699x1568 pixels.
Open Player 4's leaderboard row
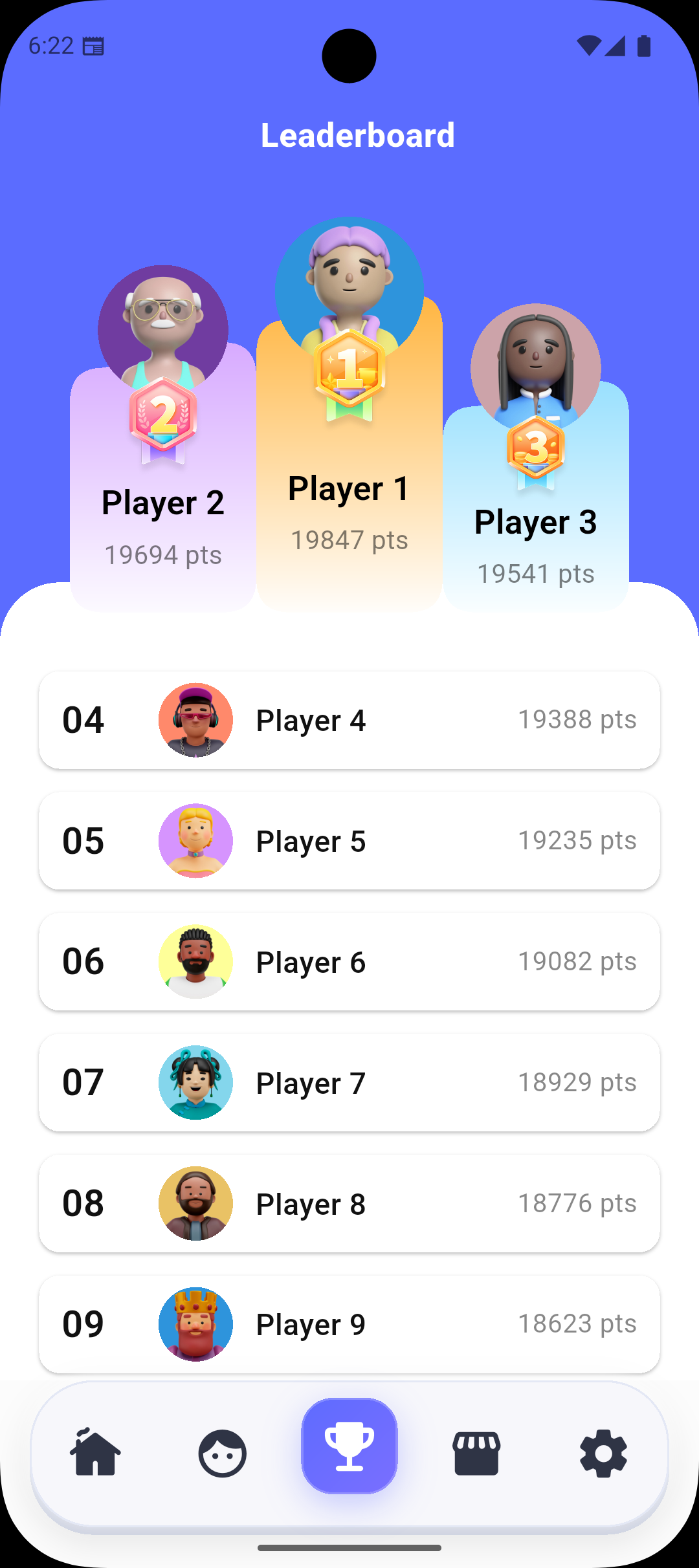[349, 720]
